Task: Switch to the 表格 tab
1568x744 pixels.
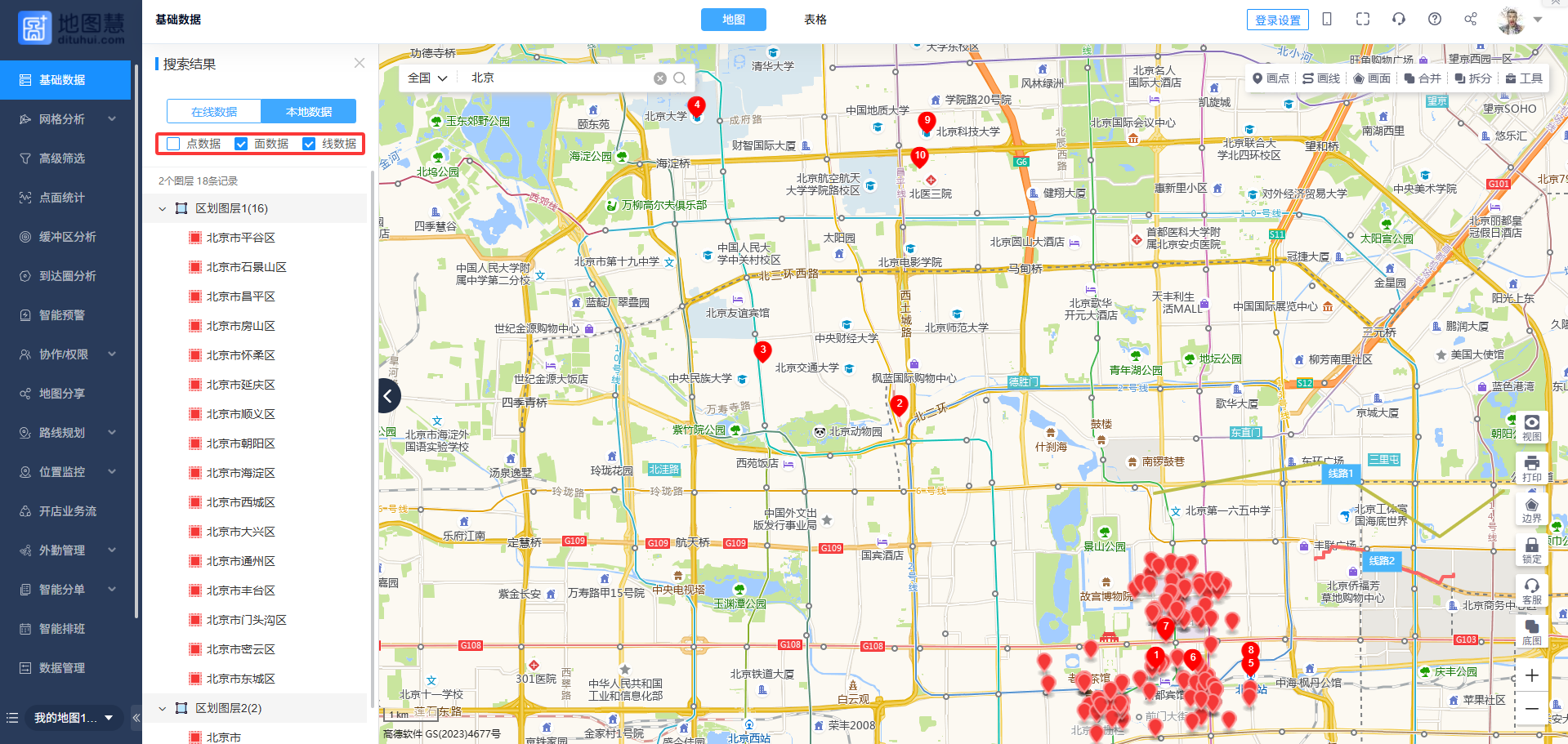Action: coord(815,20)
